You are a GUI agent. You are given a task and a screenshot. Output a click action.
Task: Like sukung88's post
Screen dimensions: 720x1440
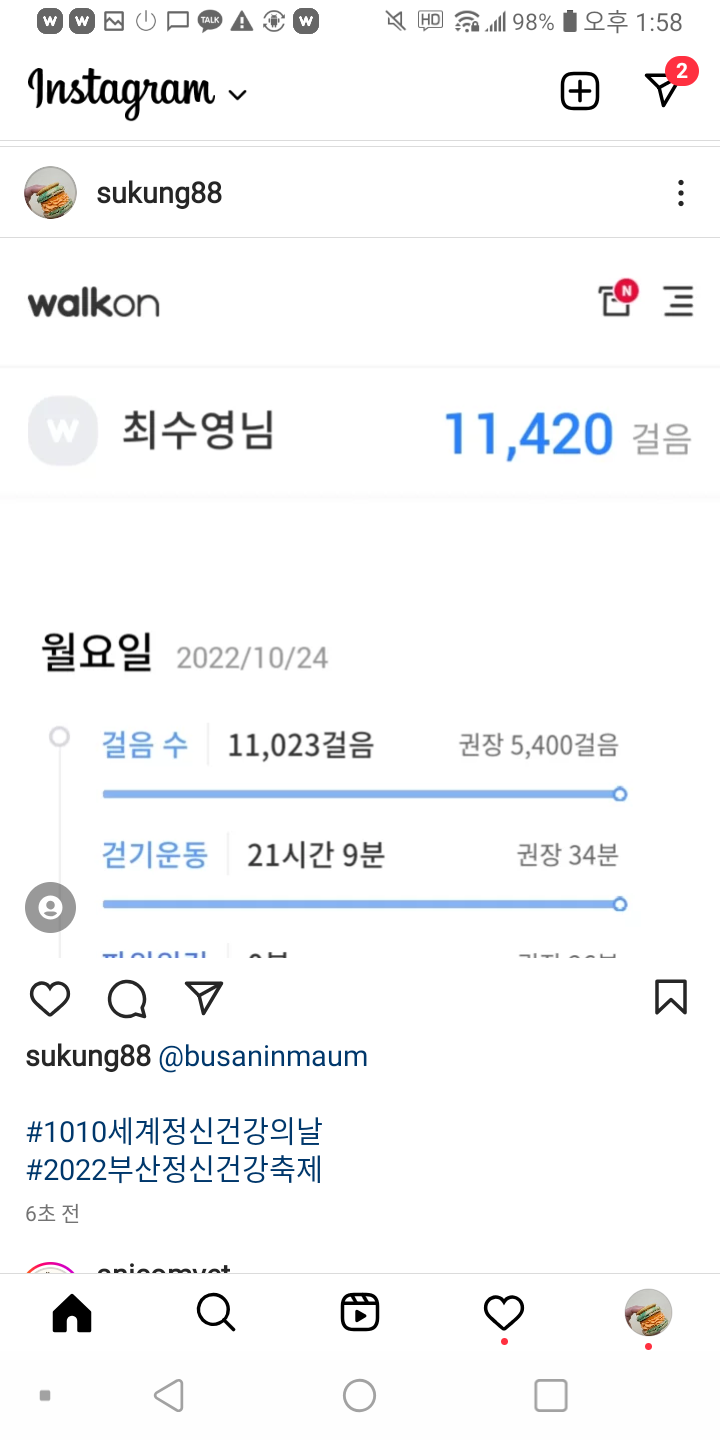[50, 998]
